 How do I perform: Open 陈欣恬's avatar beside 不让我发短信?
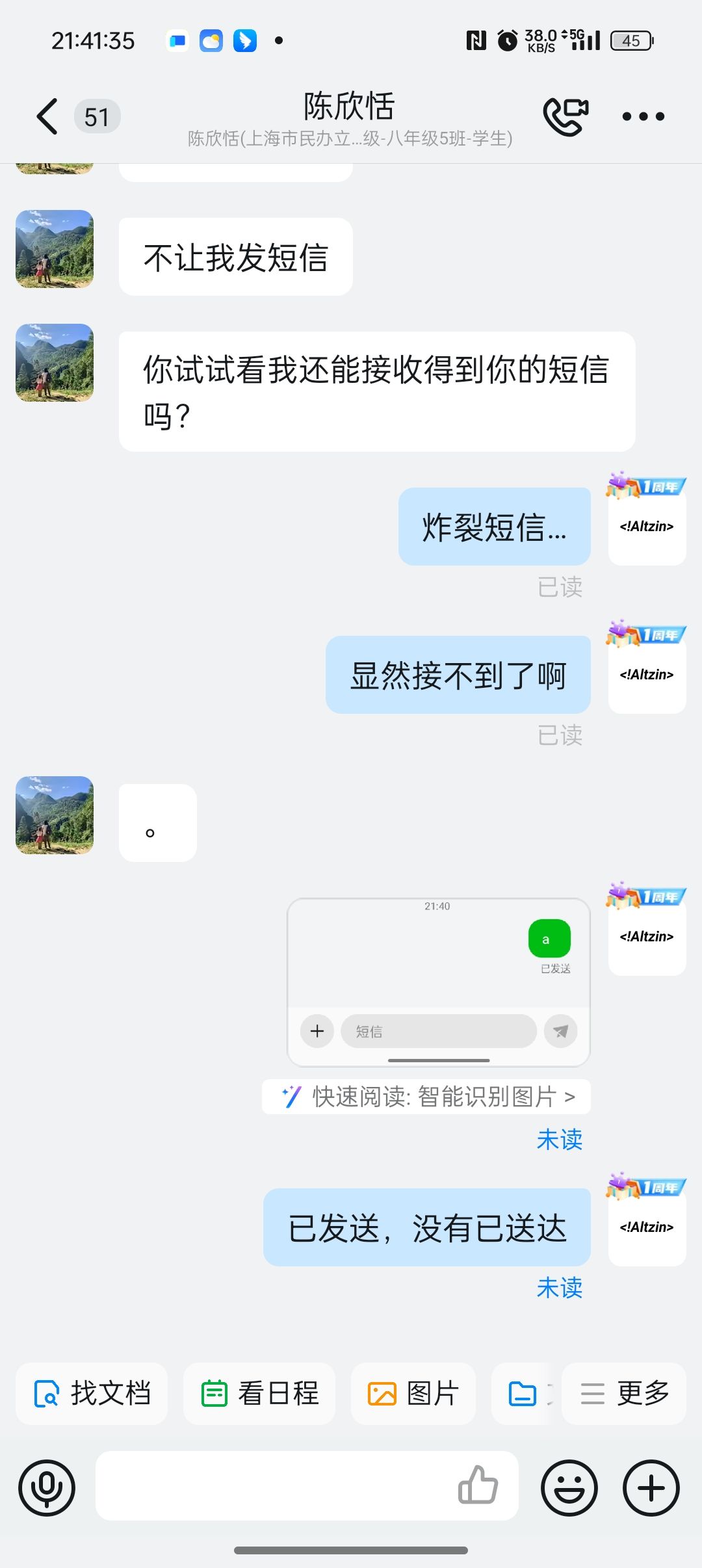55,249
